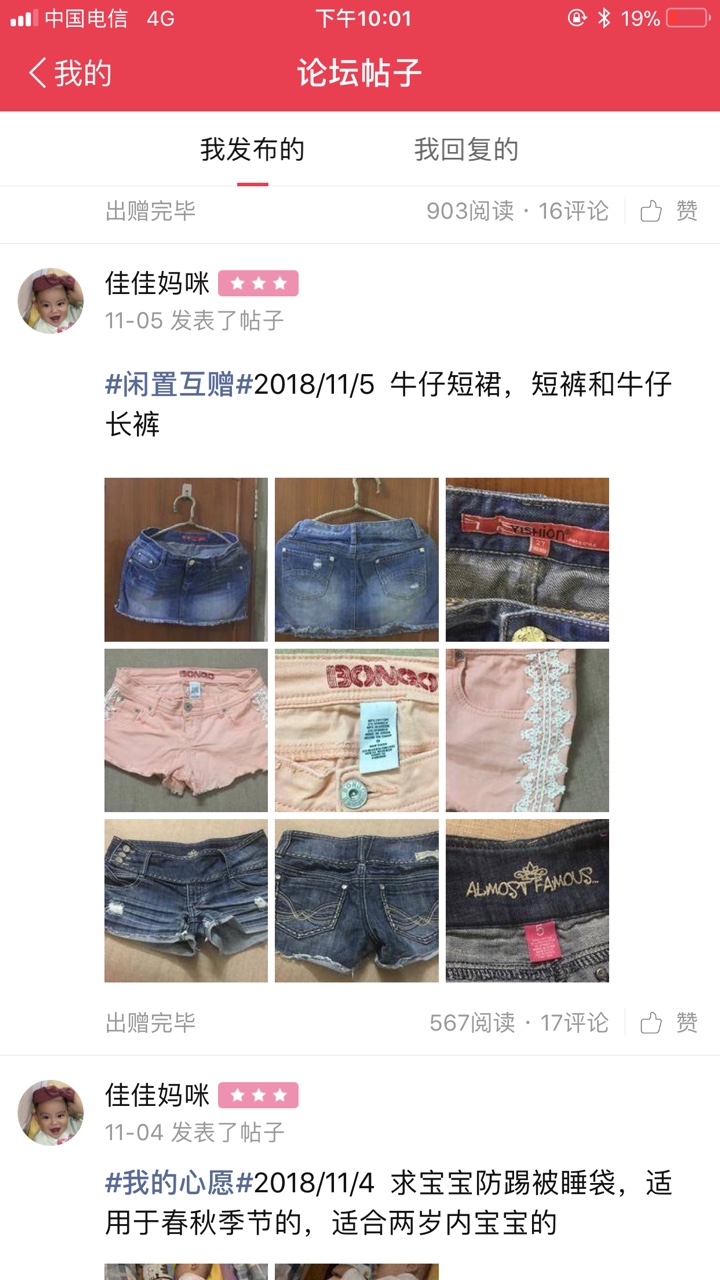Open 佳佳妈咪's avatar on the 11-04 post
The height and width of the screenshot is (1280, 720).
51,1112
